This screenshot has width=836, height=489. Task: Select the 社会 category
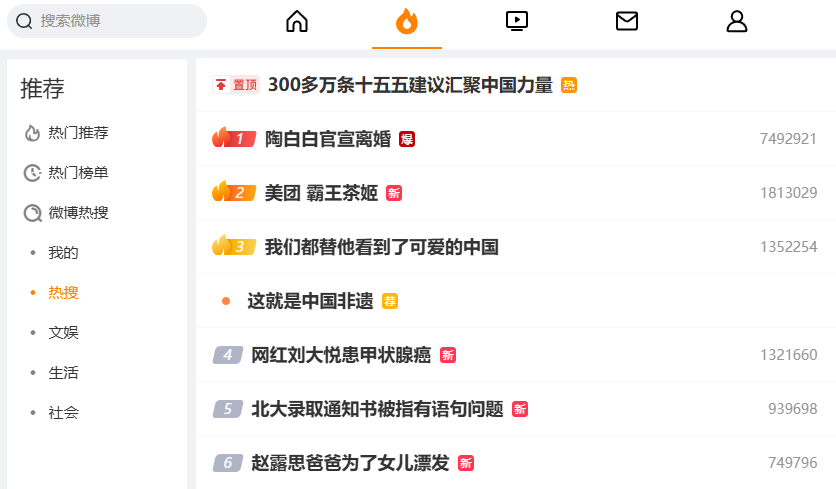(x=63, y=413)
